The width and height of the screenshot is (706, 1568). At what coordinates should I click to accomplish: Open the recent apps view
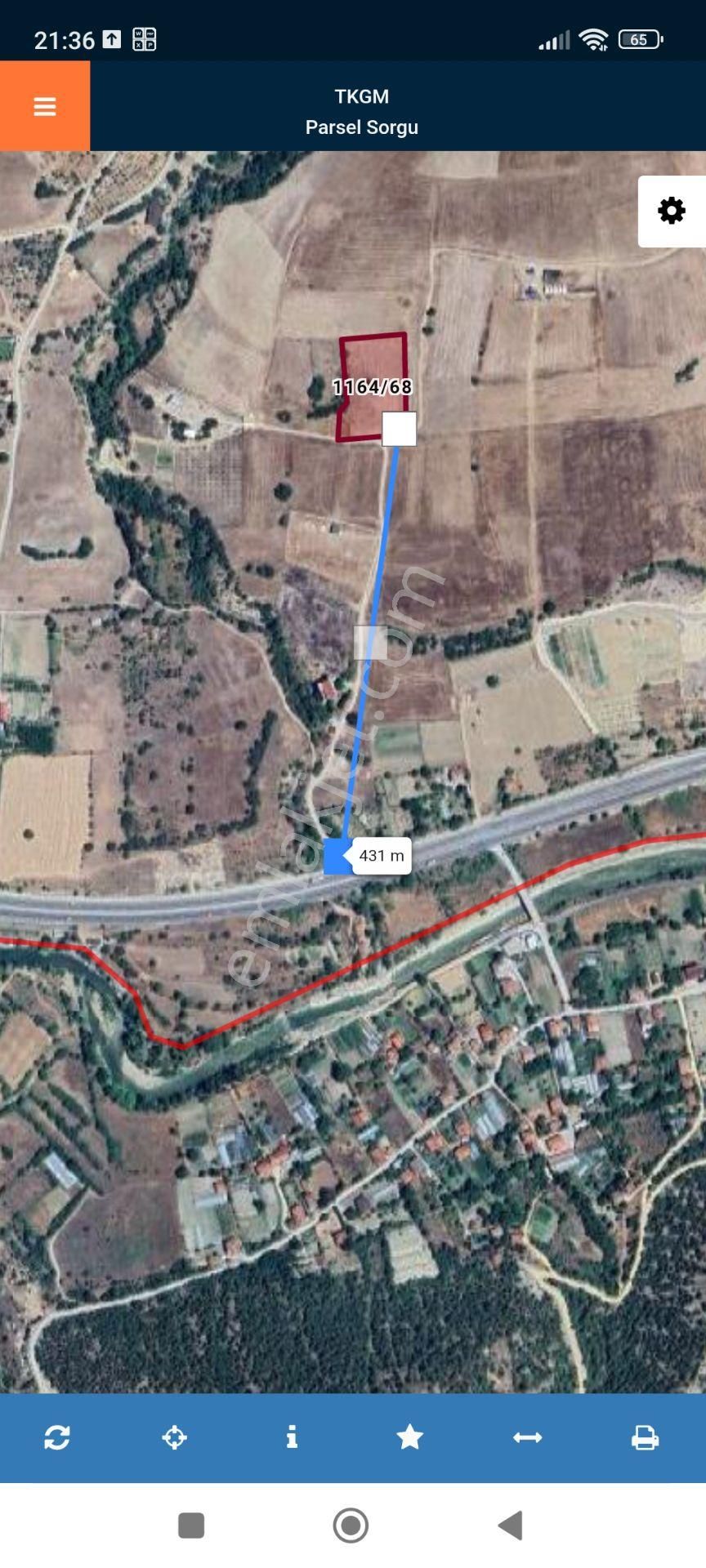pyautogui.click(x=191, y=1525)
